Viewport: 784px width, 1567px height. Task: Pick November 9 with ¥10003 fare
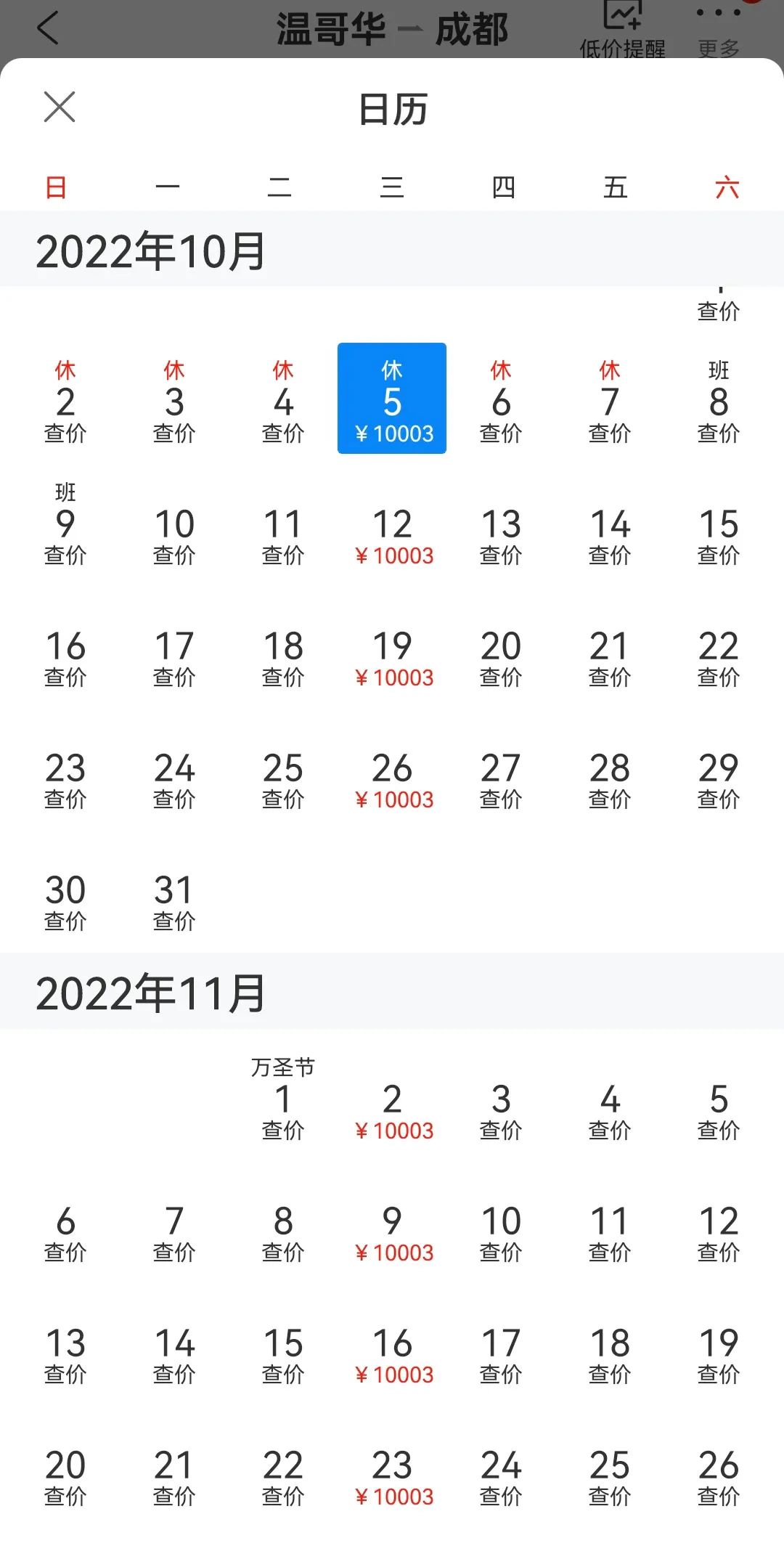[x=392, y=1234]
